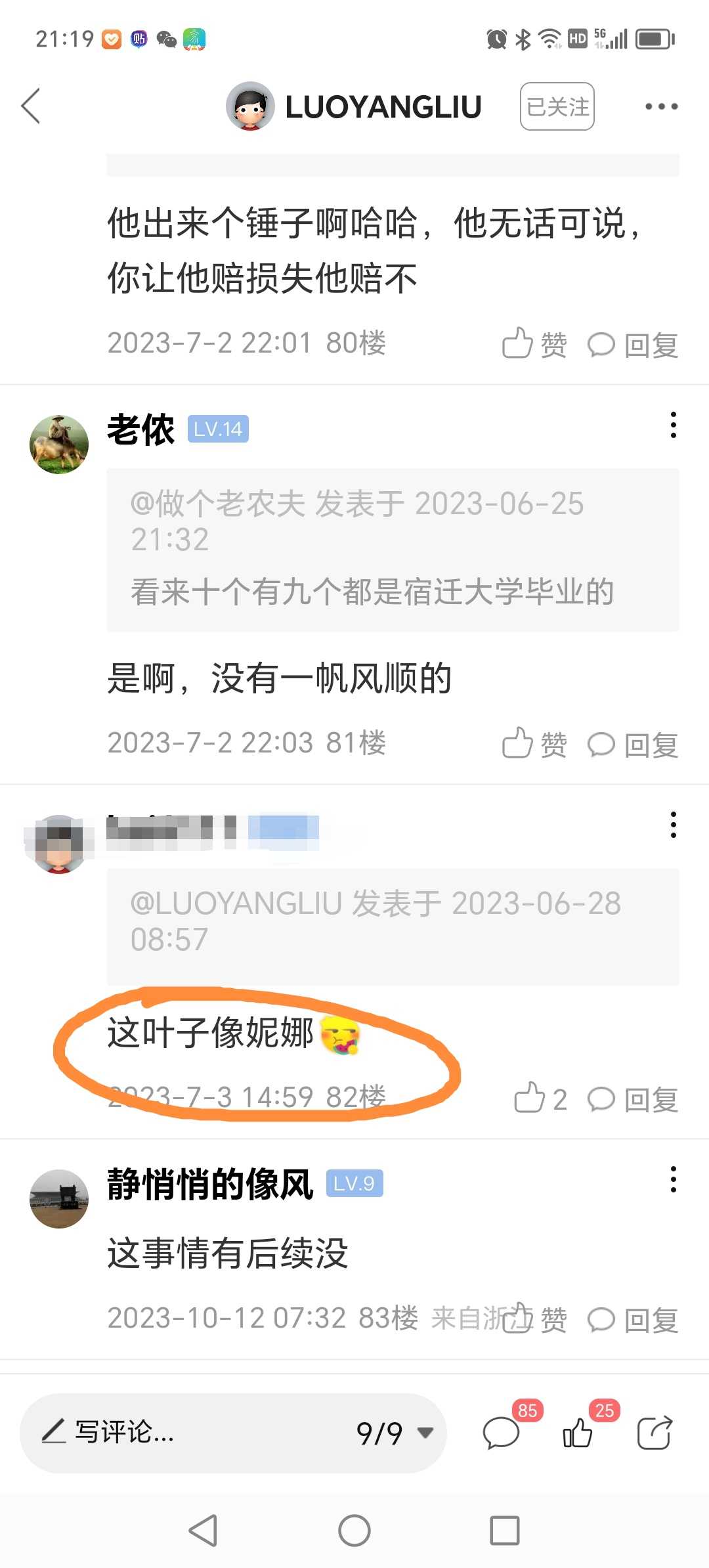
Task: Like the 80楼 comment
Action: click(534, 343)
